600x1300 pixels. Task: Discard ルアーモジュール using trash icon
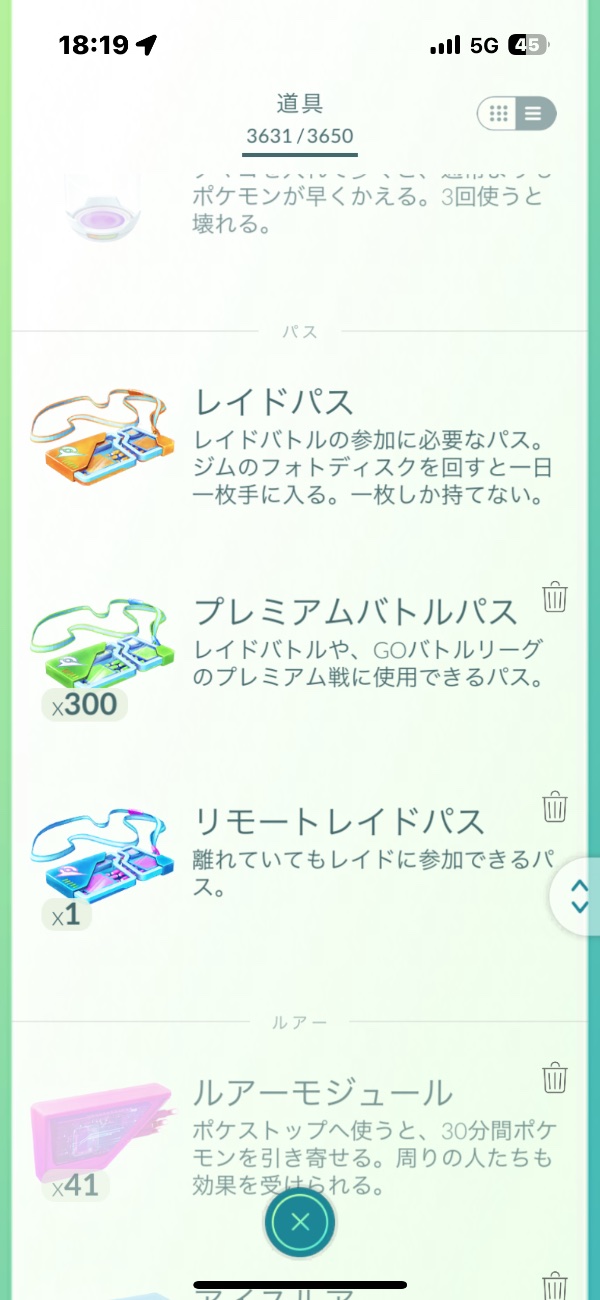click(555, 1079)
